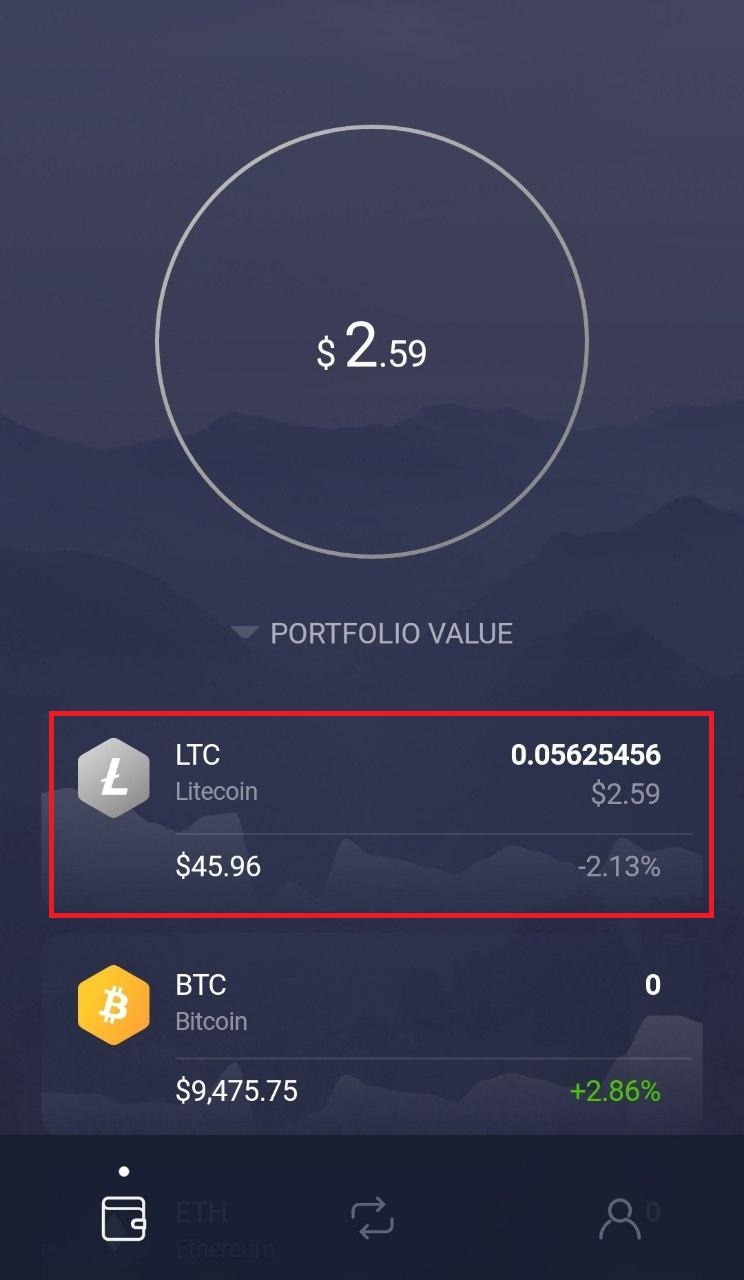Click the wallet icon in bottom navigation
This screenshot has width=744, height=1280.
coord(124,1216)
